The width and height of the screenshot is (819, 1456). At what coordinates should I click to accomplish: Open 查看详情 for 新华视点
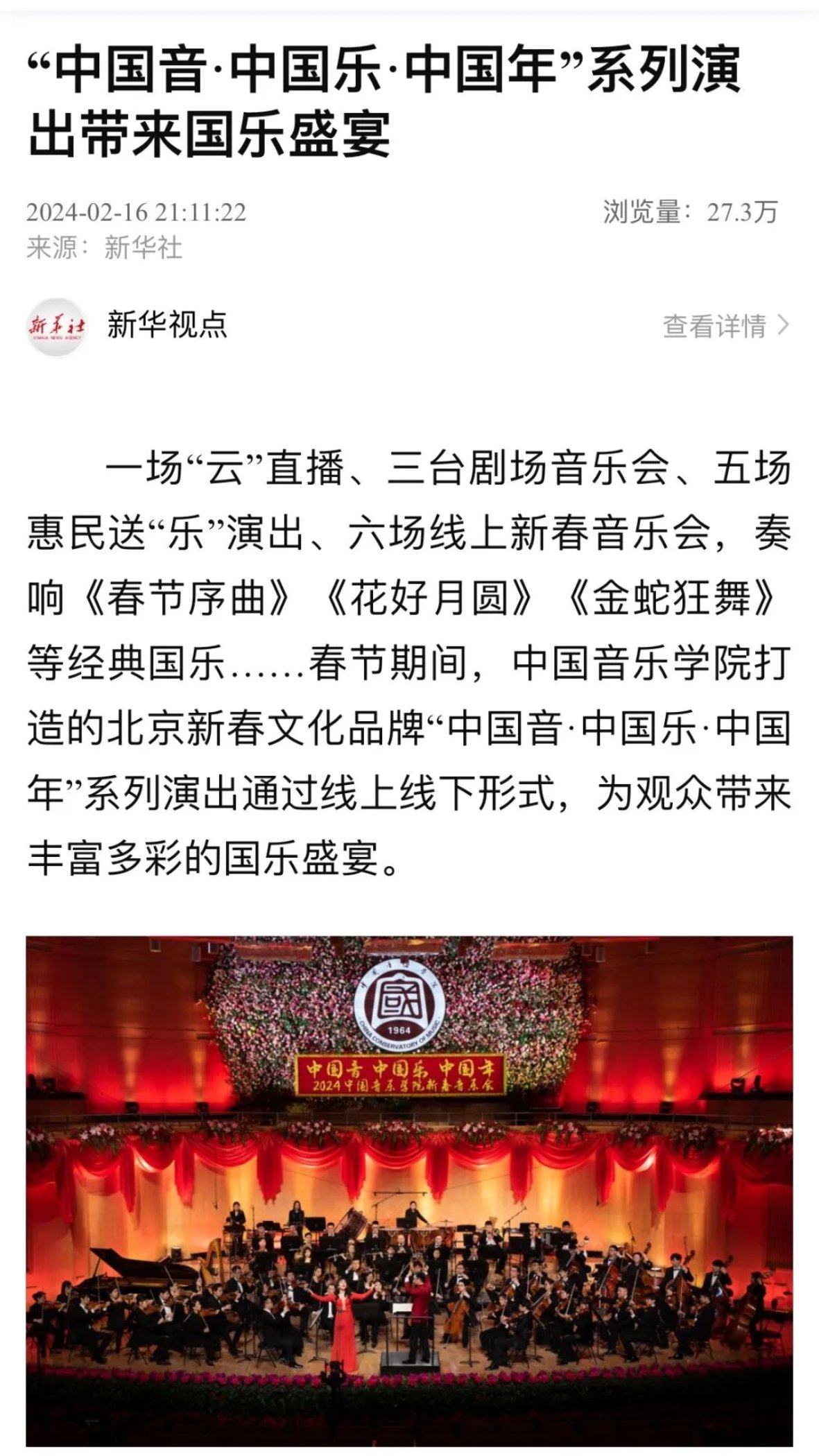(x=725, y=326)
